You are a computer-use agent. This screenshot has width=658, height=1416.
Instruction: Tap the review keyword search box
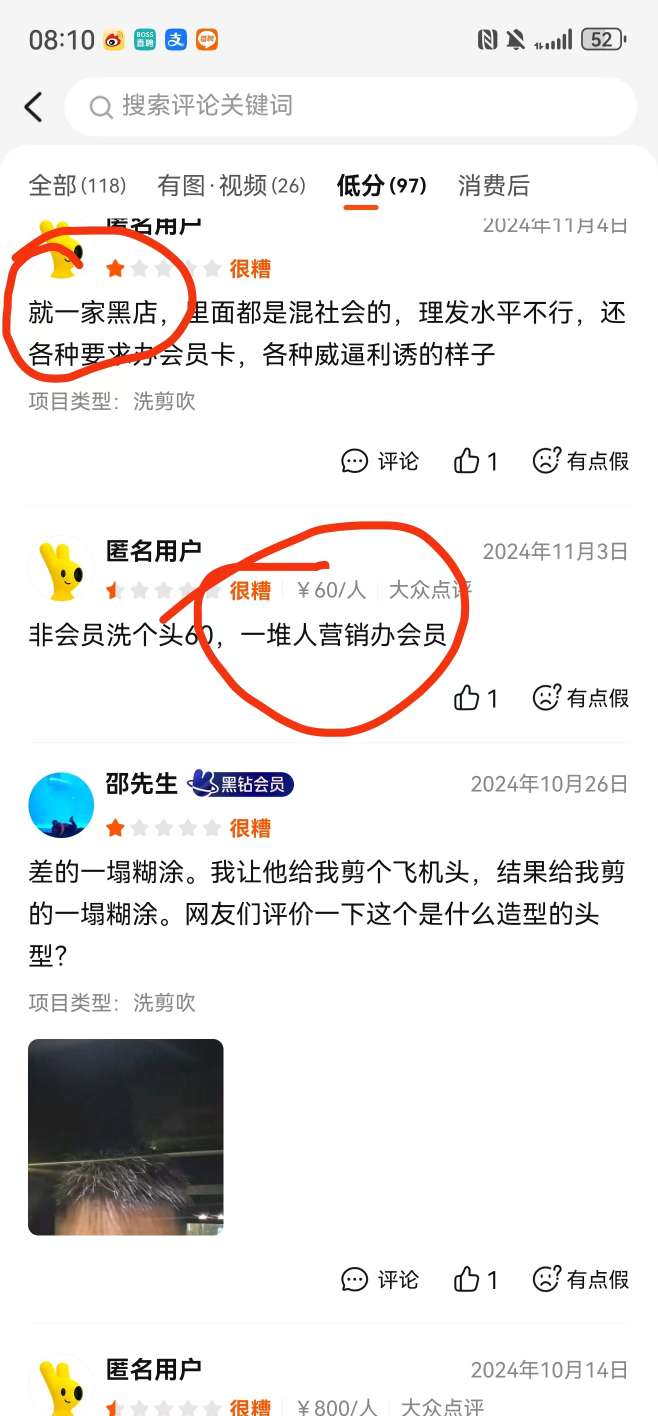click(x=350, y=106)
